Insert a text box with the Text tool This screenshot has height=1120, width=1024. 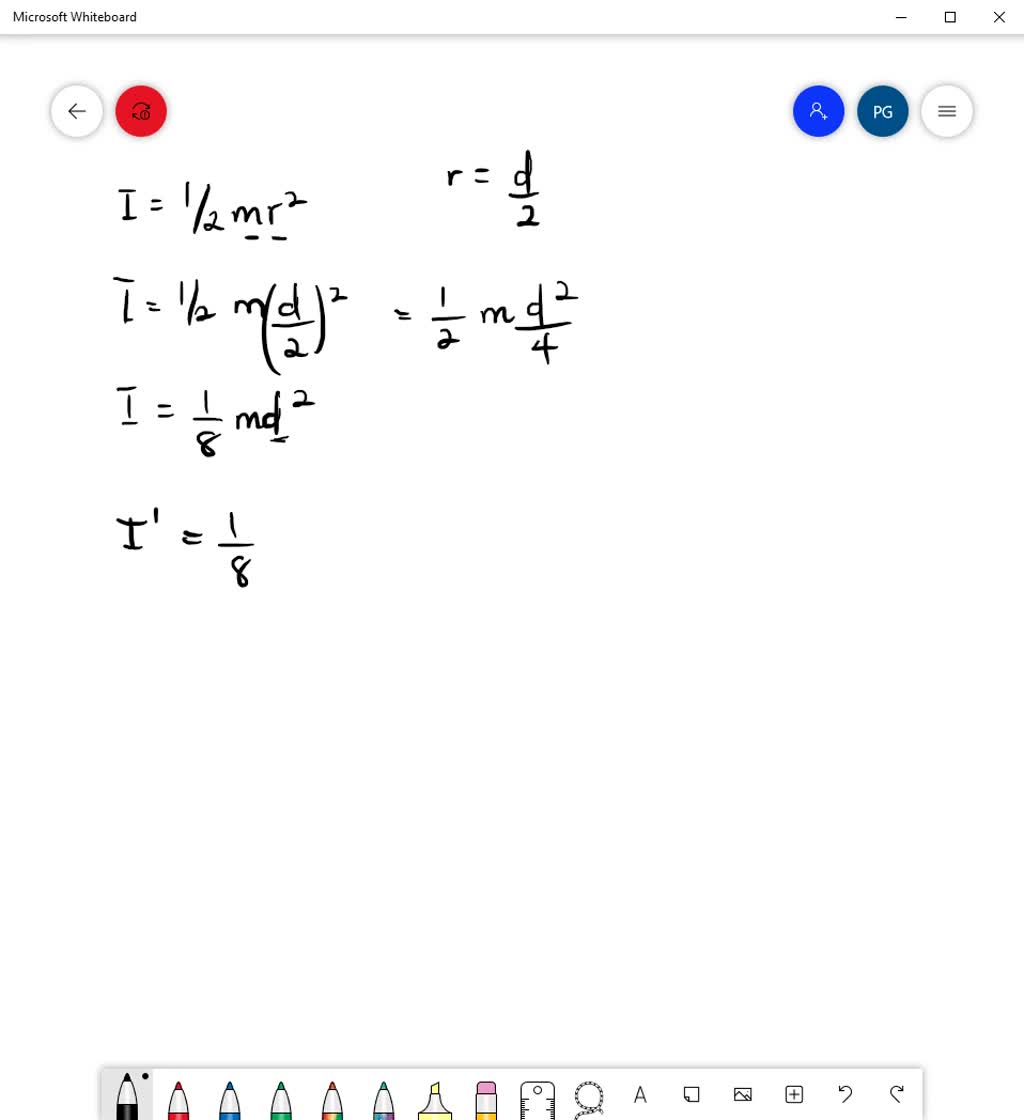pos(640,1095)
